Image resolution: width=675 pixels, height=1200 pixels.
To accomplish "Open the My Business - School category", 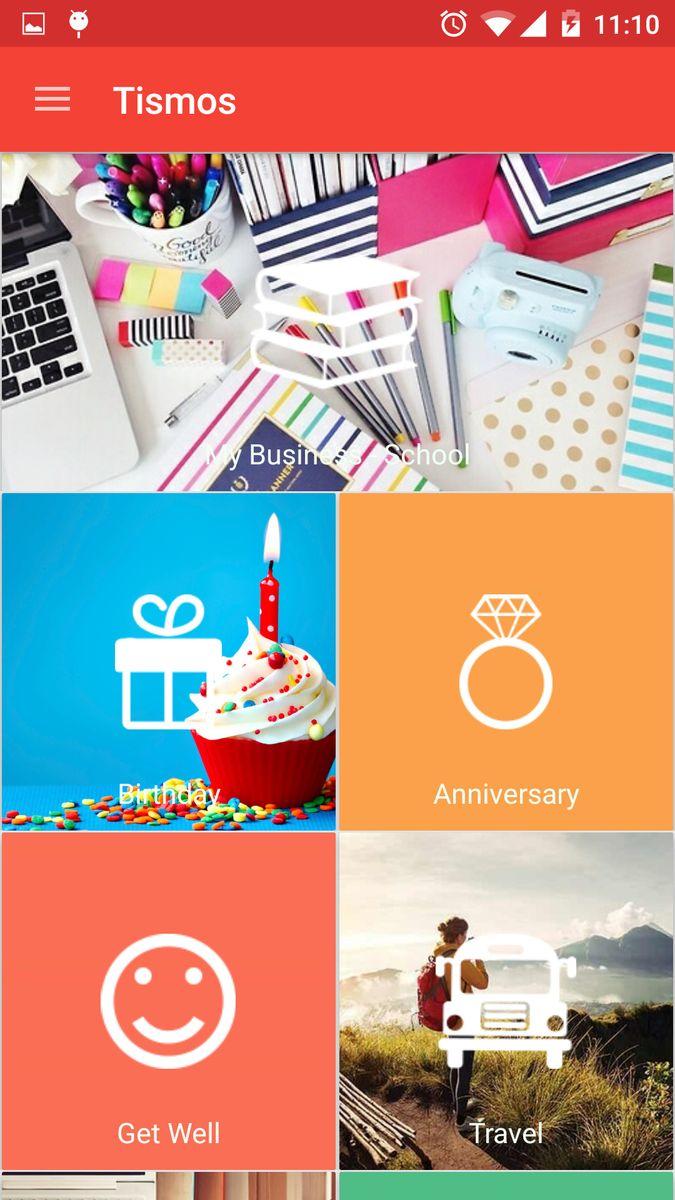I will (337, 322).
